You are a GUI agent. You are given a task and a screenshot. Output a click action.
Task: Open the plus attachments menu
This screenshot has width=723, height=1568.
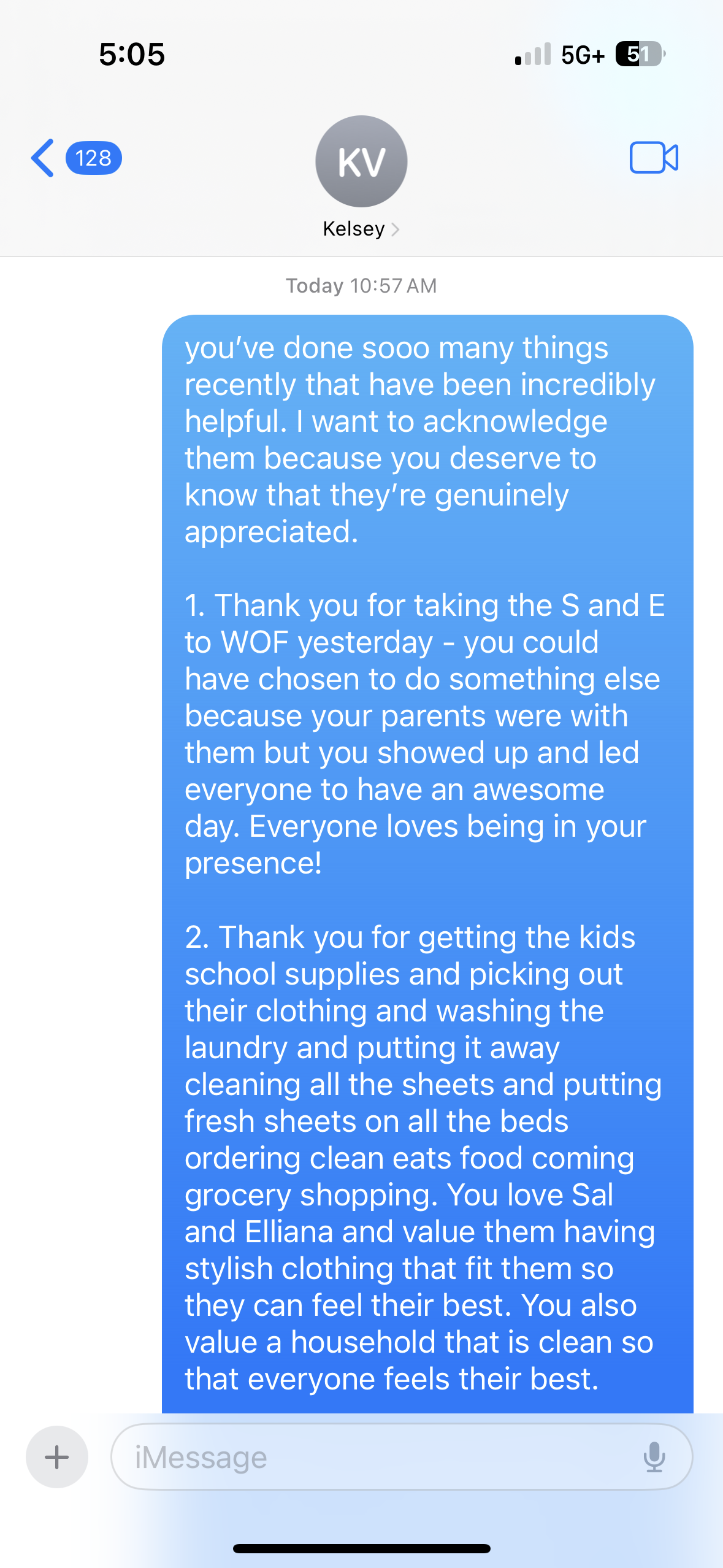pyautogui.click(x=57, y=1457)
